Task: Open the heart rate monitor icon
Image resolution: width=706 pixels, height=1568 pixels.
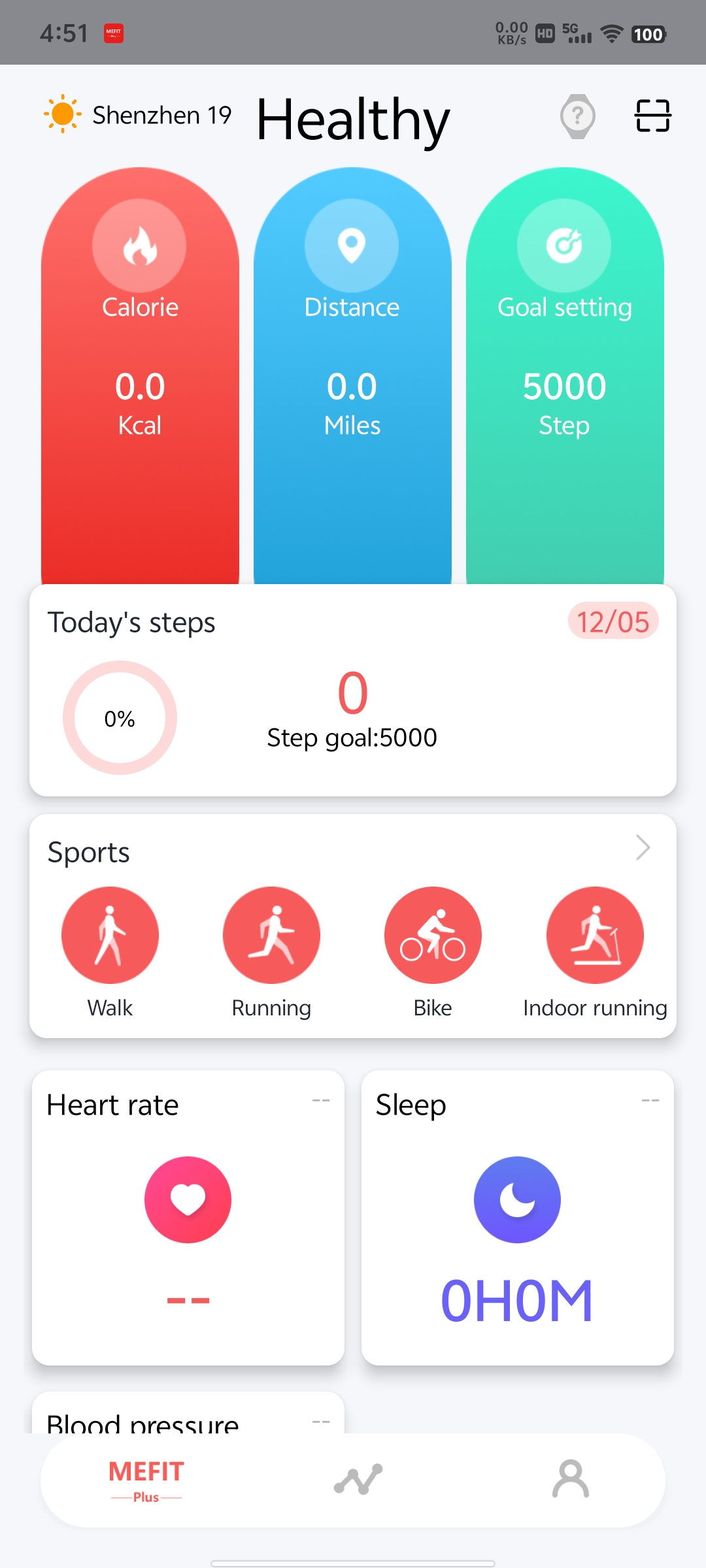Action: pyautogui.click(x=188, y=1200)
